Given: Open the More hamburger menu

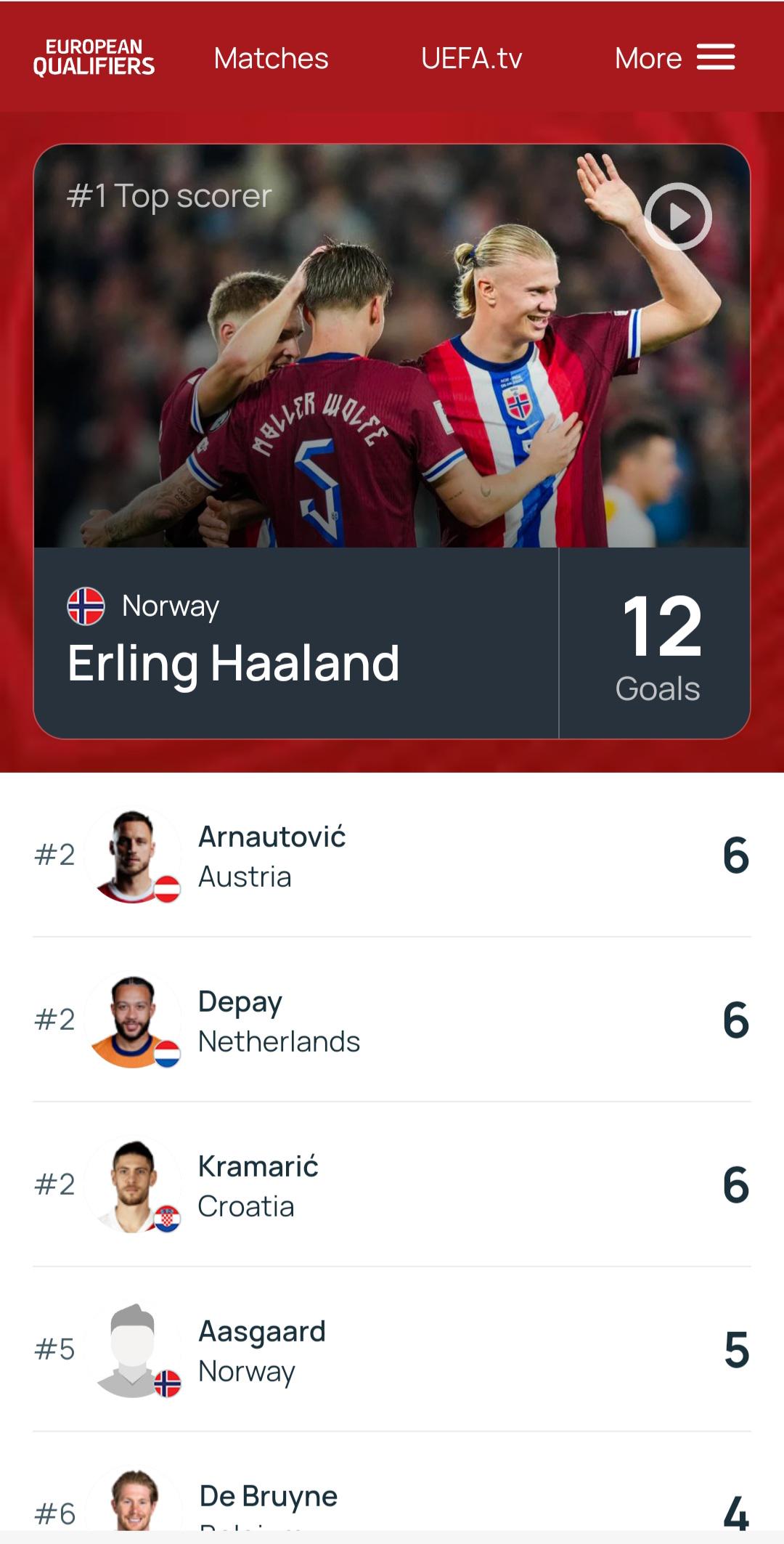Looking at the screenshot, I should click(674, 57).
